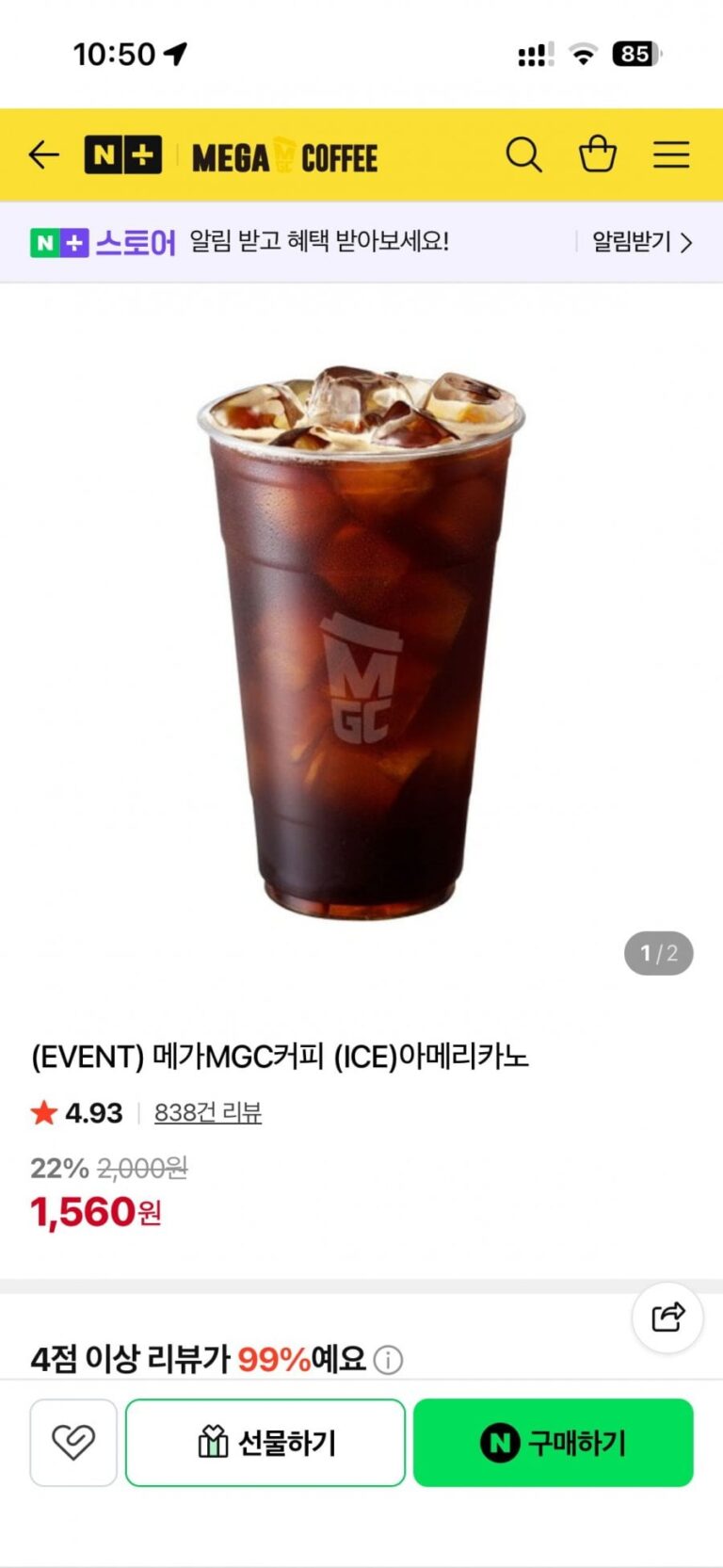
Task: Go back using the arrow icon
Action: 44,155
